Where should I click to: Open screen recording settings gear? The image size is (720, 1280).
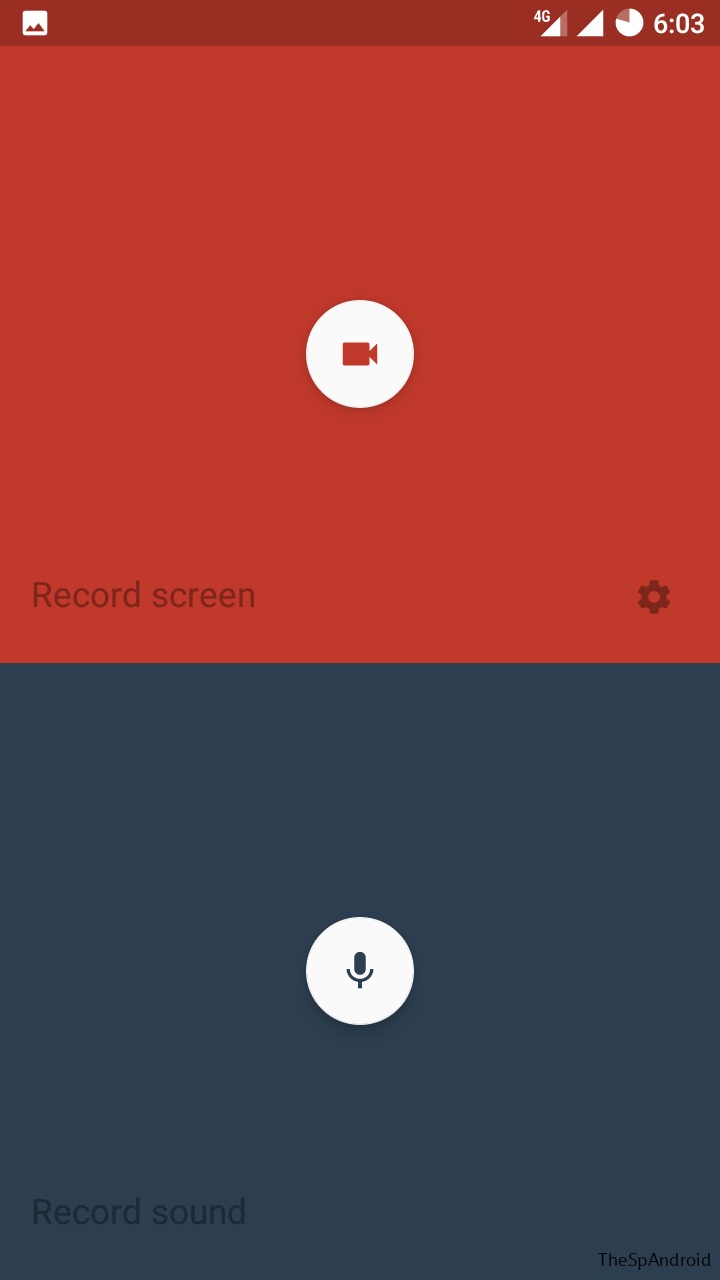(654, 597)
